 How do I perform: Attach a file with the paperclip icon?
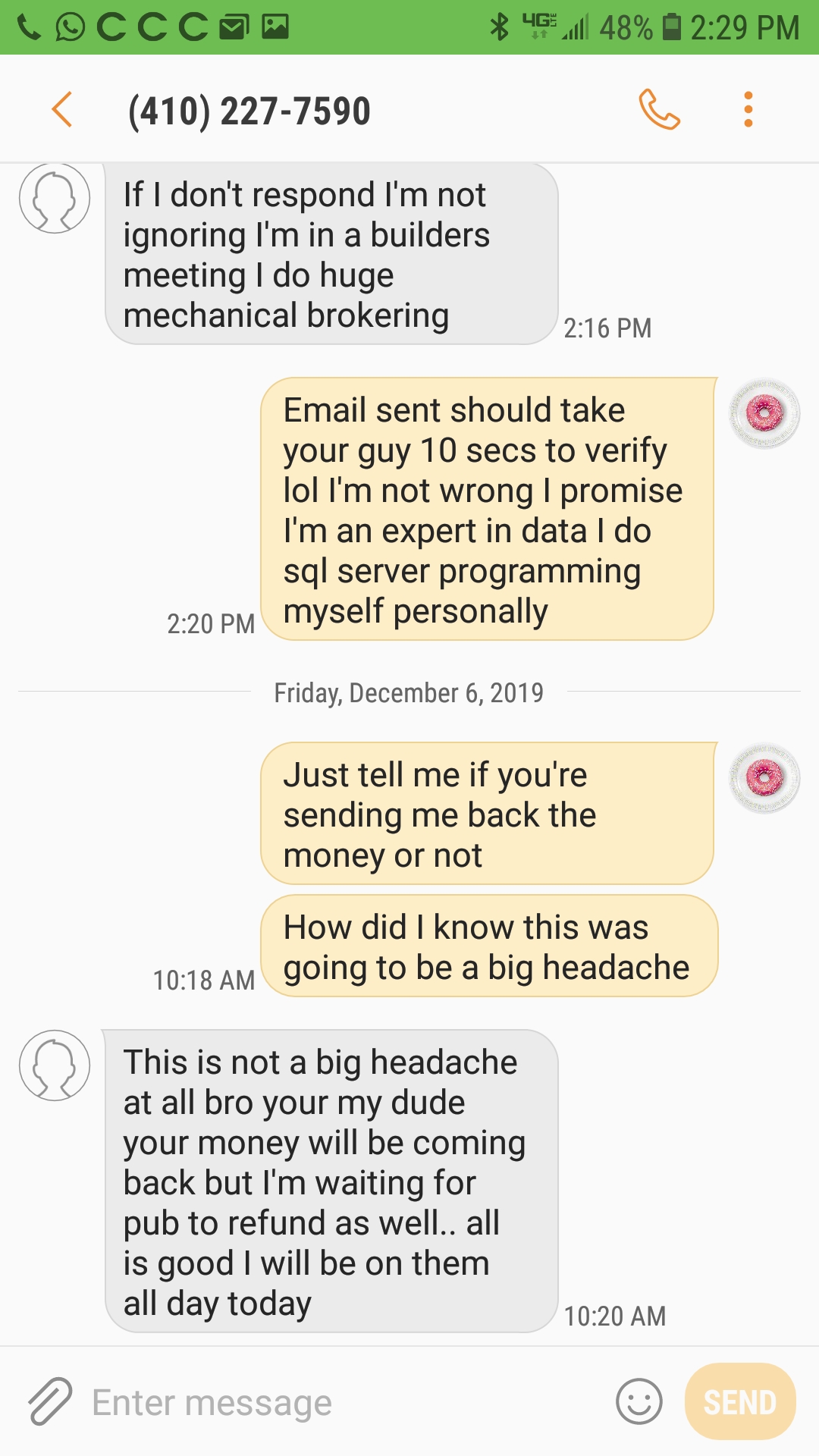50,1401
